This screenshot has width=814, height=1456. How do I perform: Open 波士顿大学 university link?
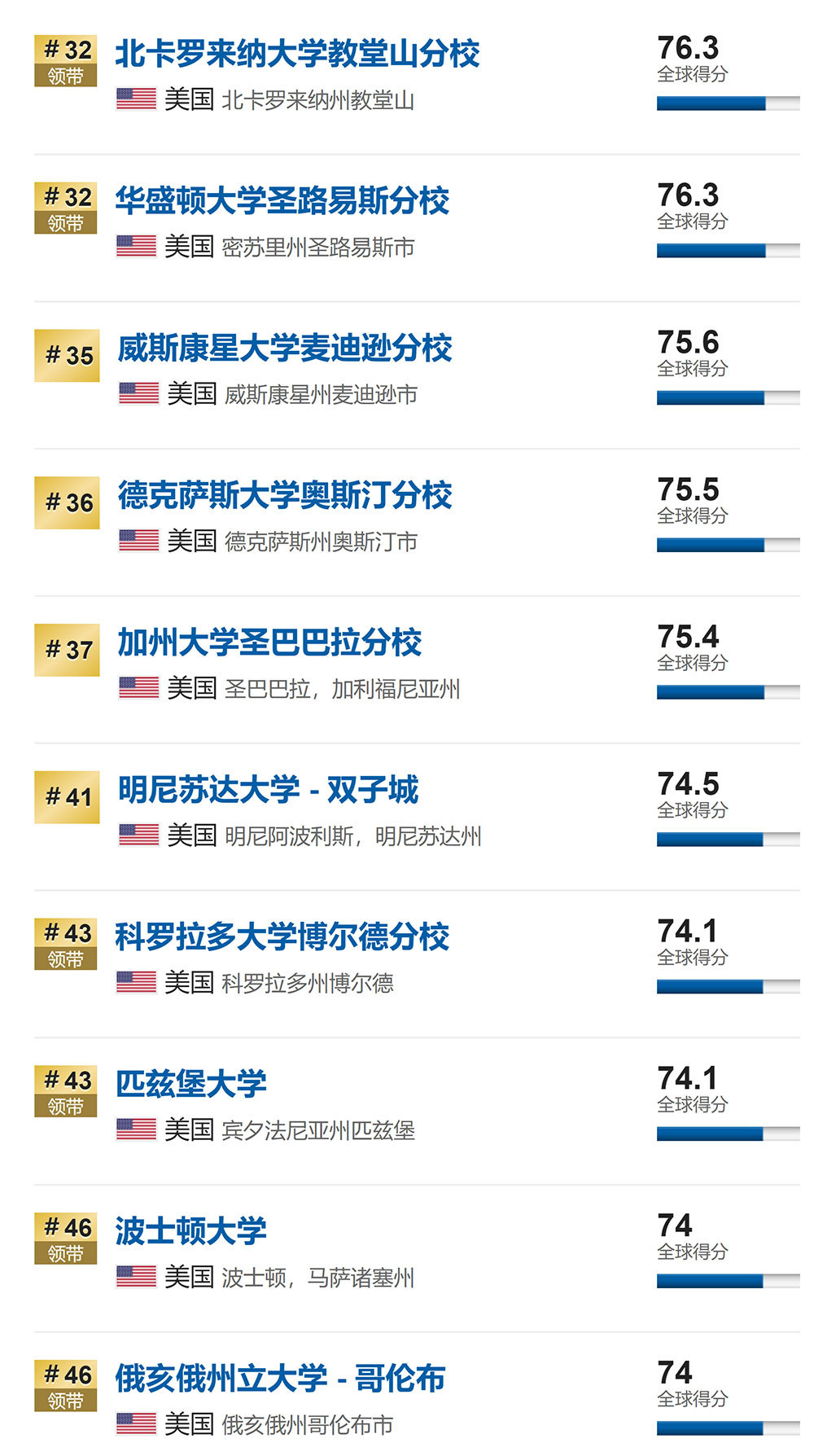coord(190,1231)
